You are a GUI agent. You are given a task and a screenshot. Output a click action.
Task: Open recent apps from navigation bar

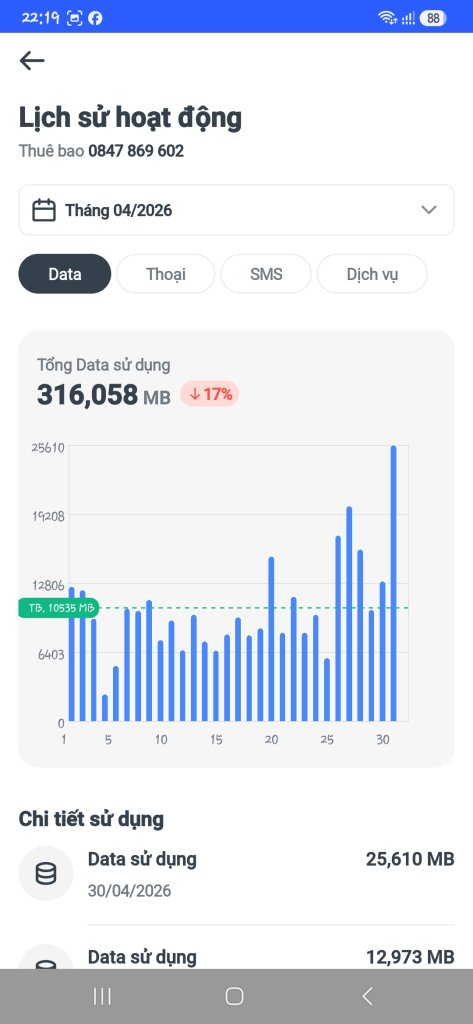point(102,996)
